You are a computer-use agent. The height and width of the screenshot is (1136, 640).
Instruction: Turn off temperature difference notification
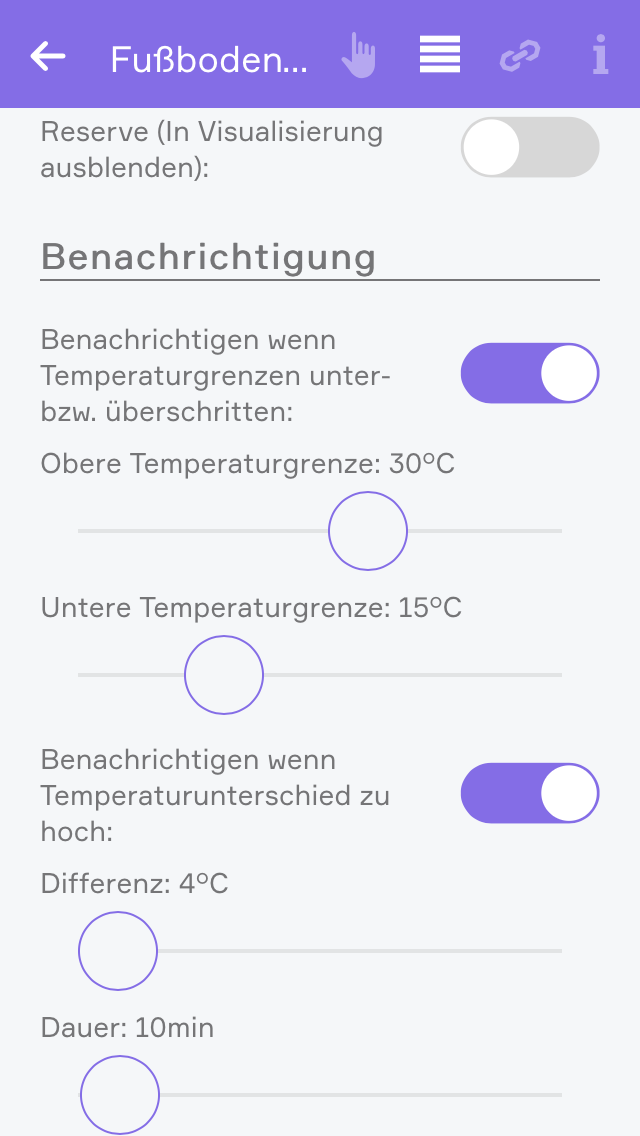click(530, 794)
